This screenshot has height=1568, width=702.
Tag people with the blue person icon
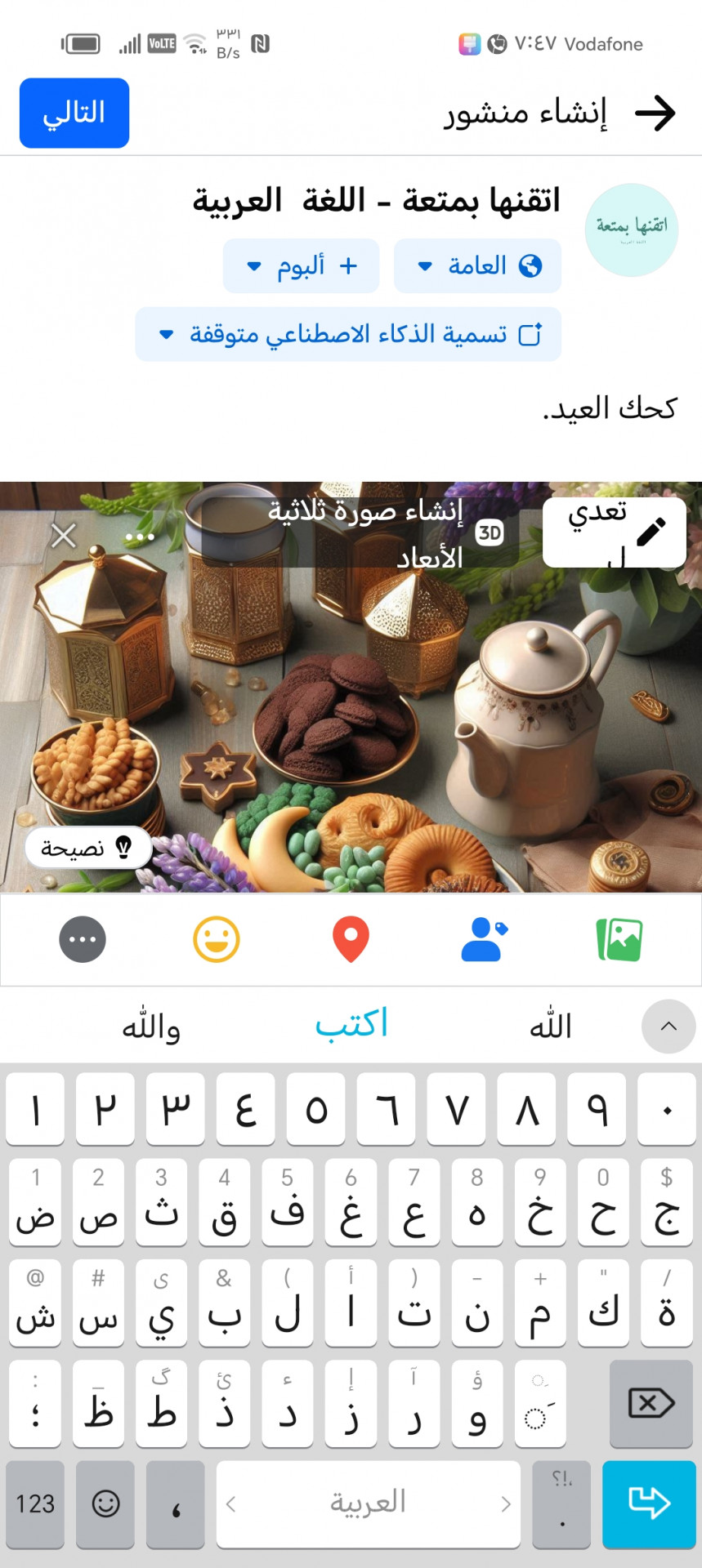coord(484,939)
